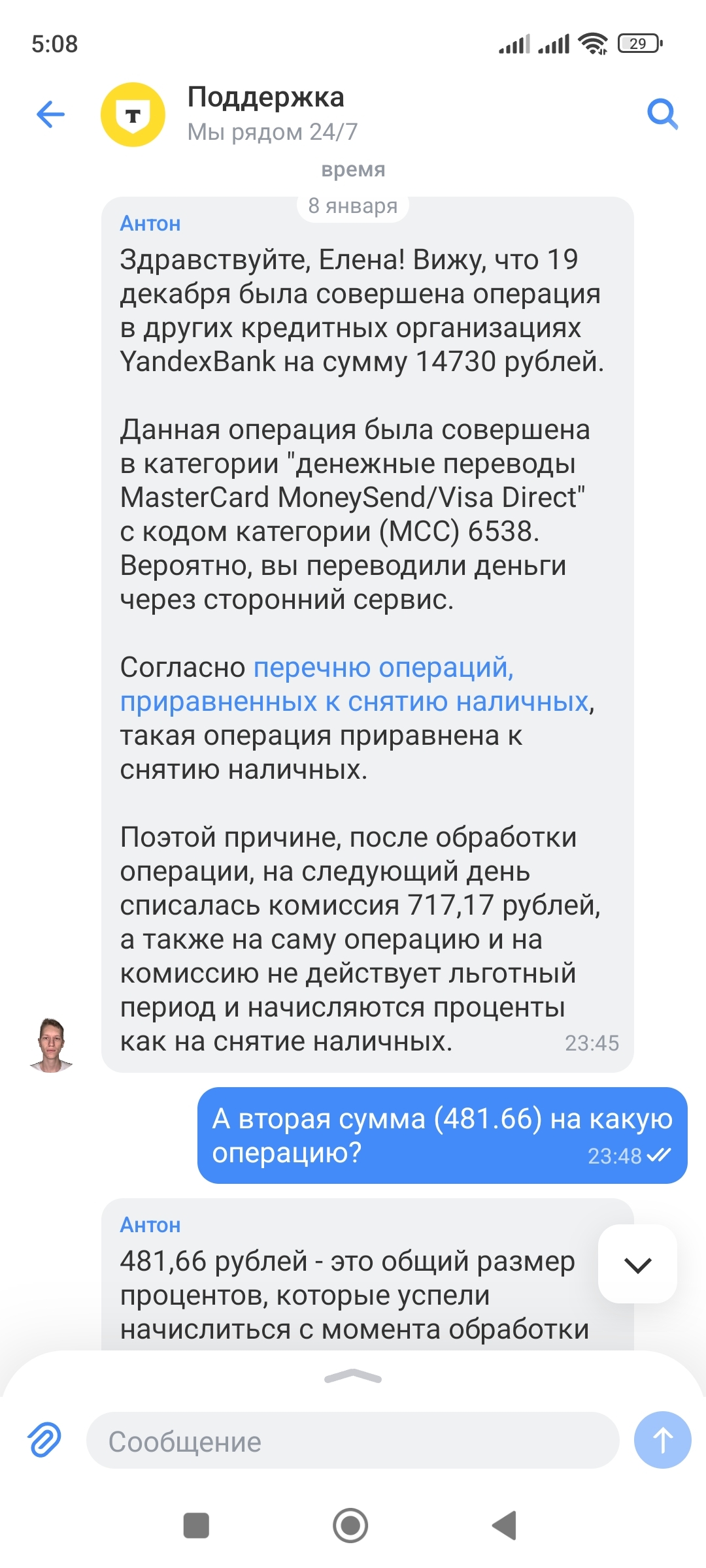Focus the Сообщение text field
Viewport: 706px width, 1568px height.
click(353, 1441)
